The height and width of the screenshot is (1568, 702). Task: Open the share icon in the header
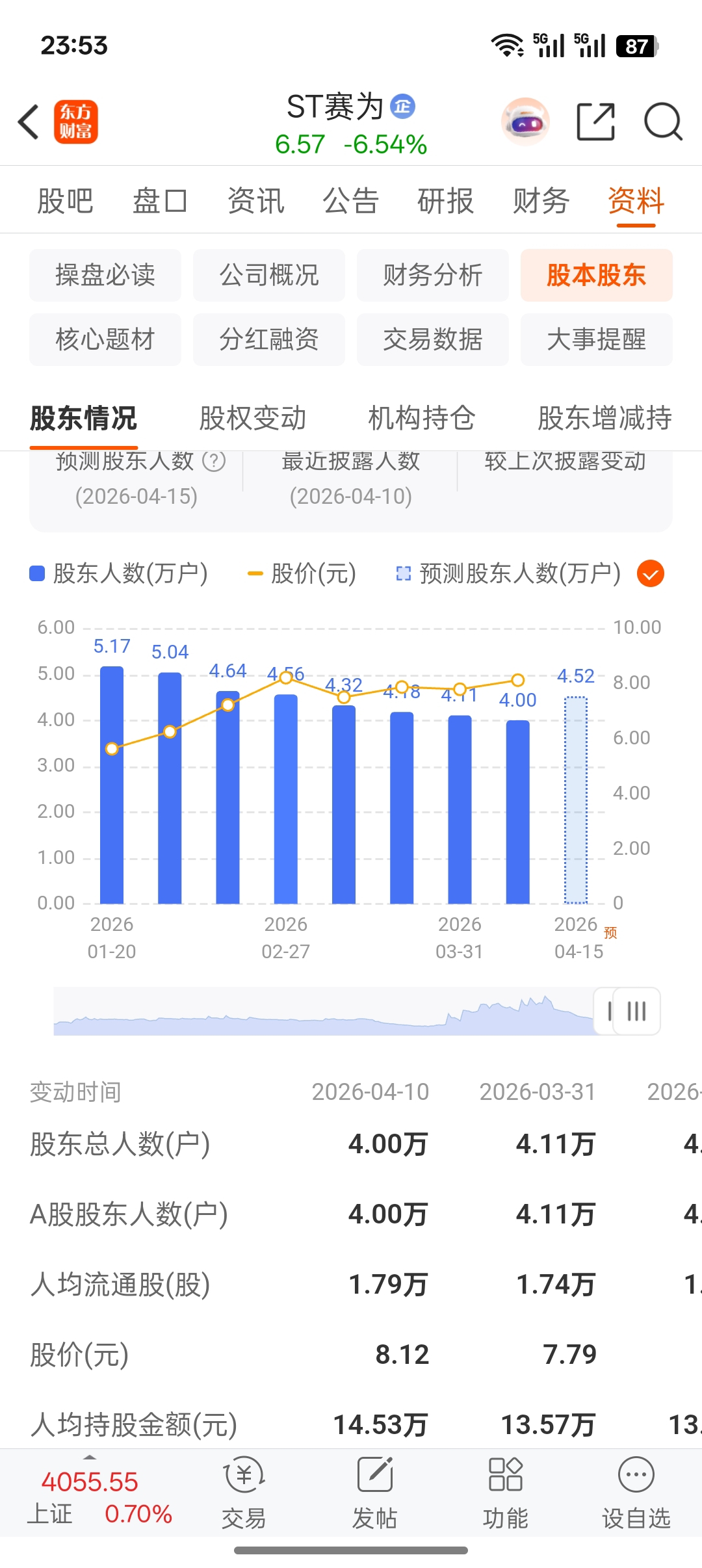pos(596,122)
